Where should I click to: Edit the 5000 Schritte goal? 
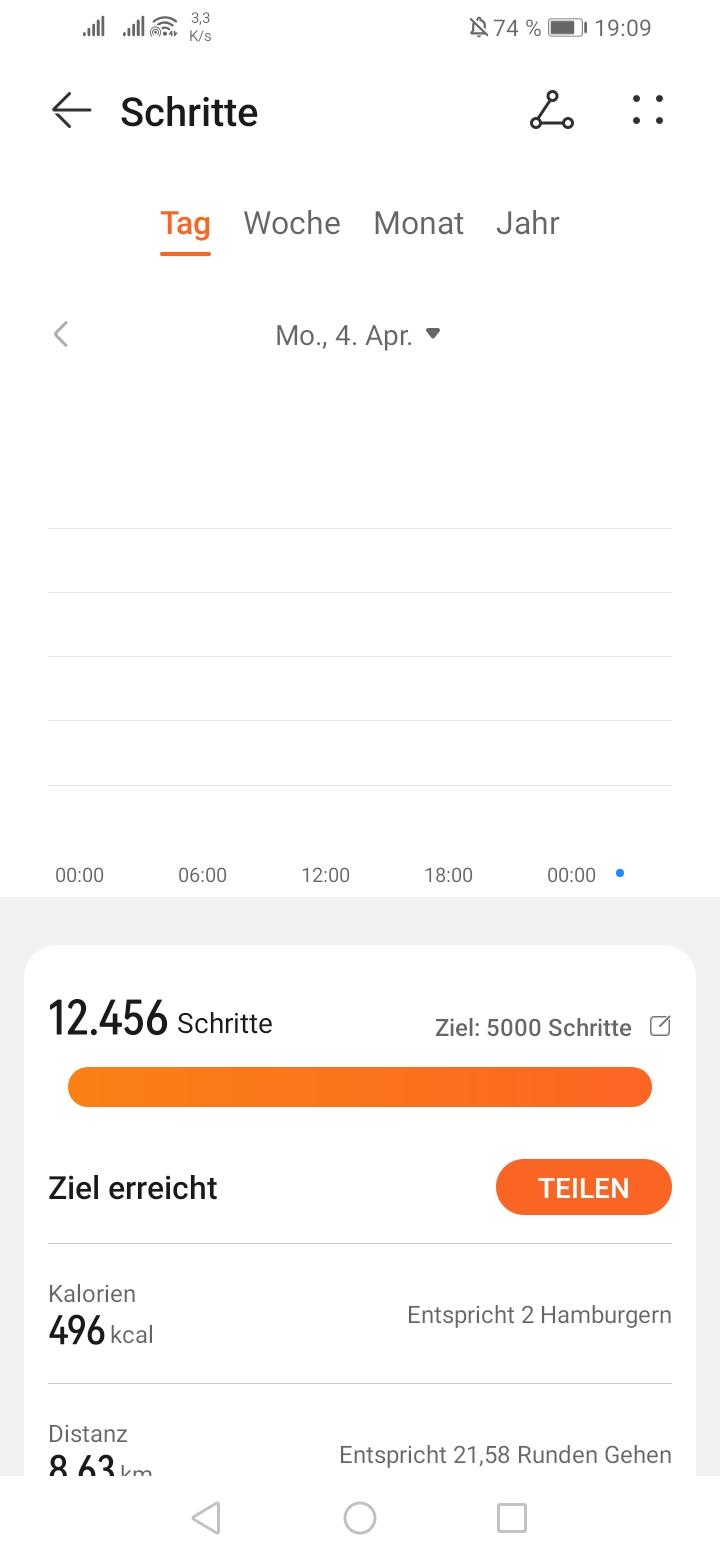(x=660, y=1026)
